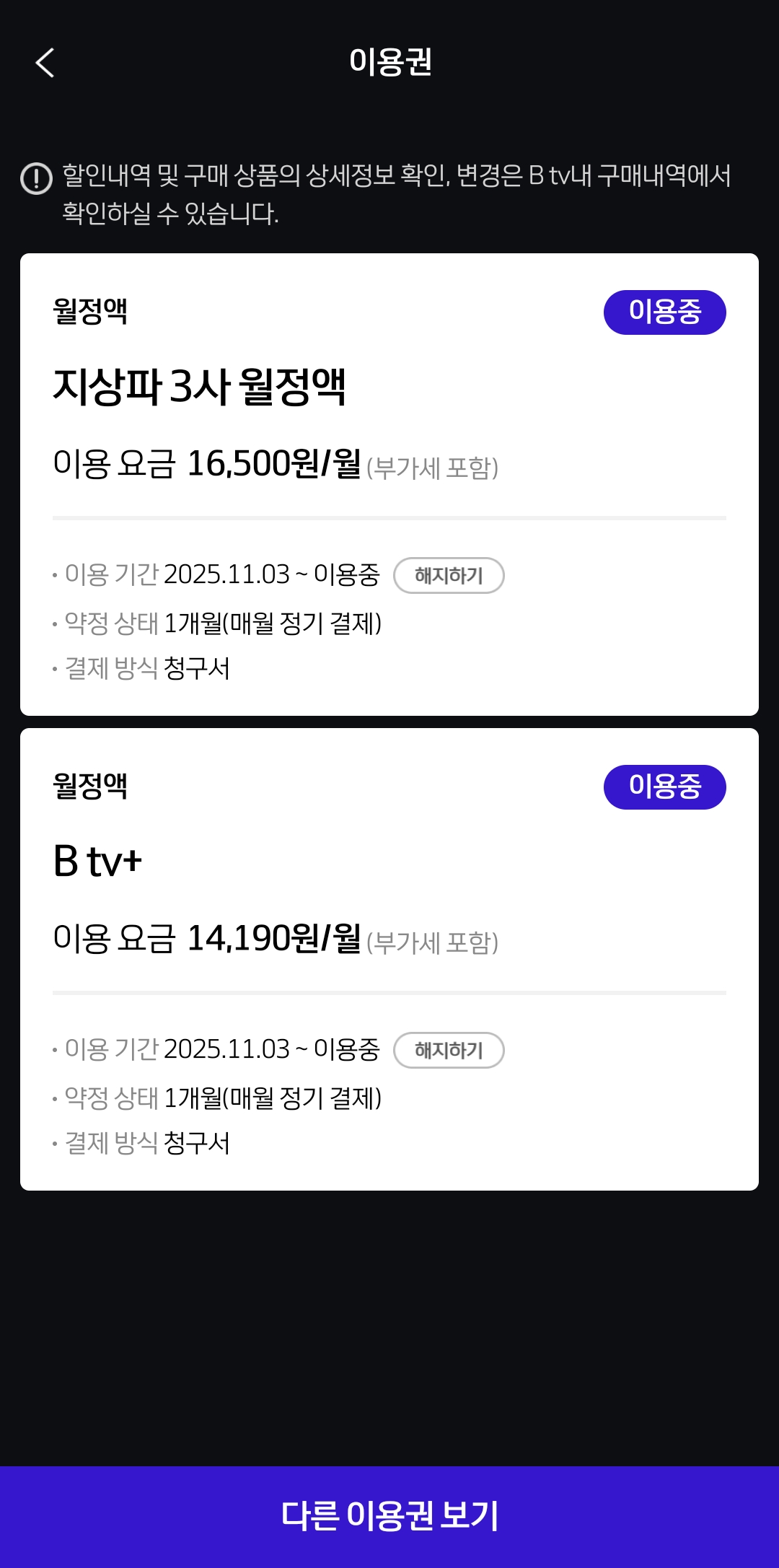The height and width of the screenshot is (1568, 779).
Task: Open 다른 이용권 보기 at the bottom
Action: [389, 1515]
